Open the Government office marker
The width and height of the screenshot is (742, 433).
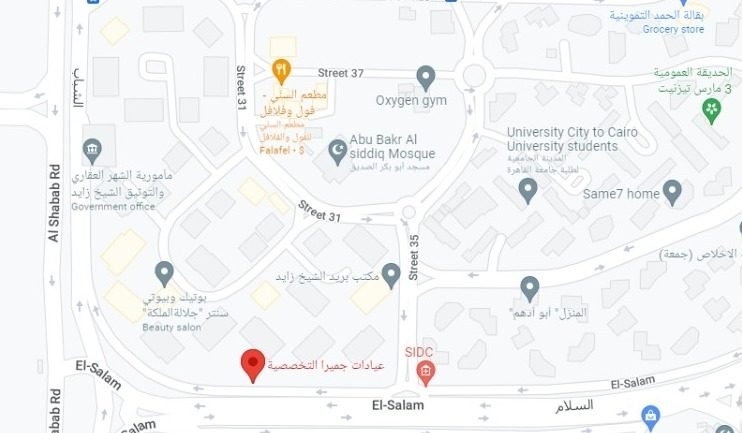click(93, 150)
